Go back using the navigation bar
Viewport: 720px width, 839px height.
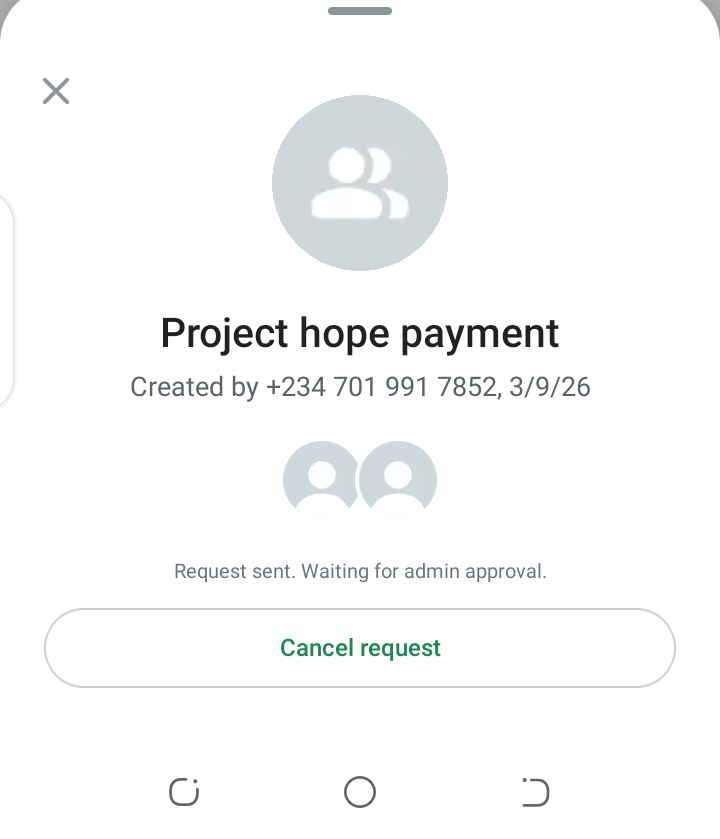click(x=535, y=792)
